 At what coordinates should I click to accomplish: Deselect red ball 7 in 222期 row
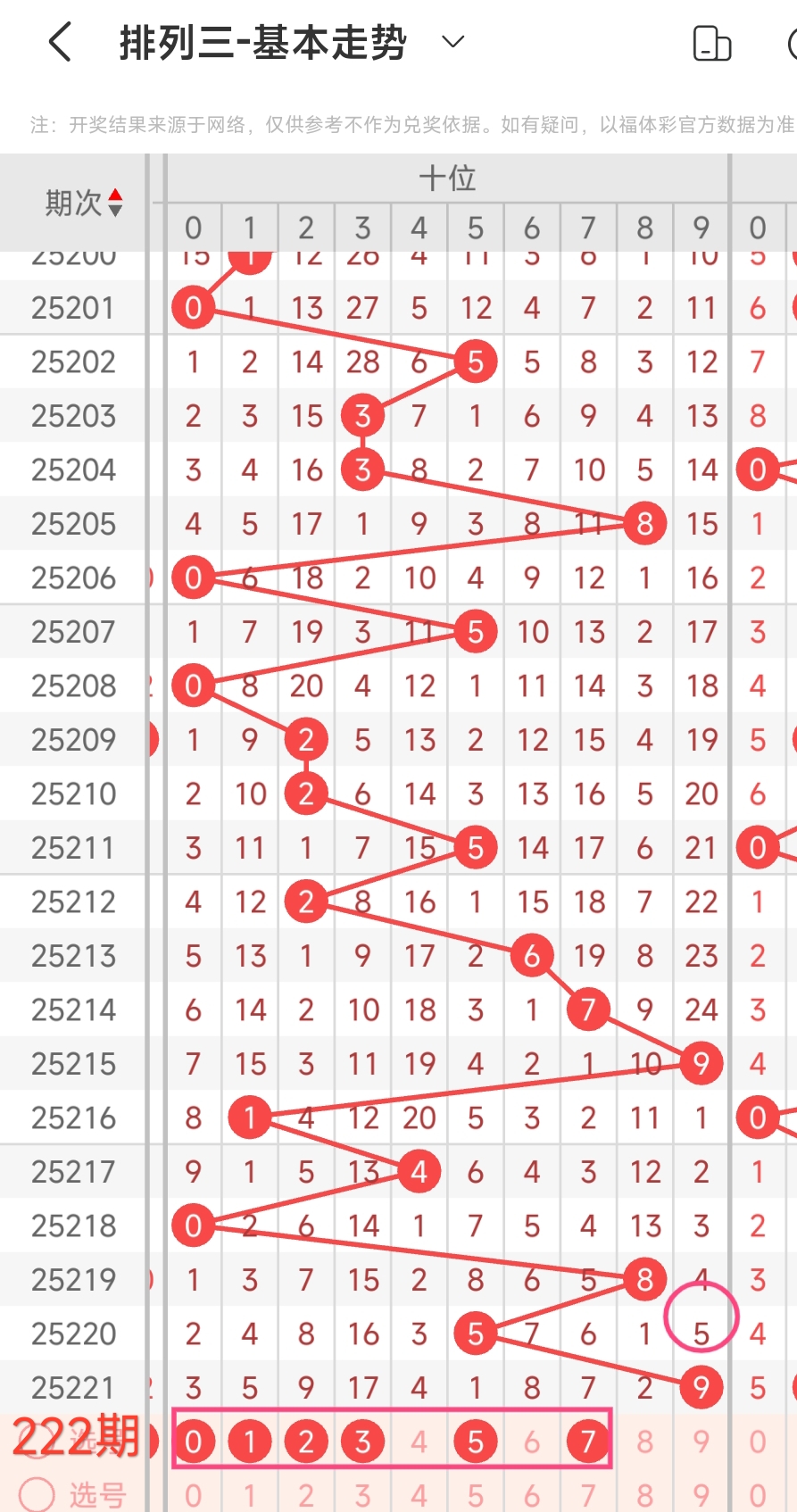click(x=587, y=1441)
